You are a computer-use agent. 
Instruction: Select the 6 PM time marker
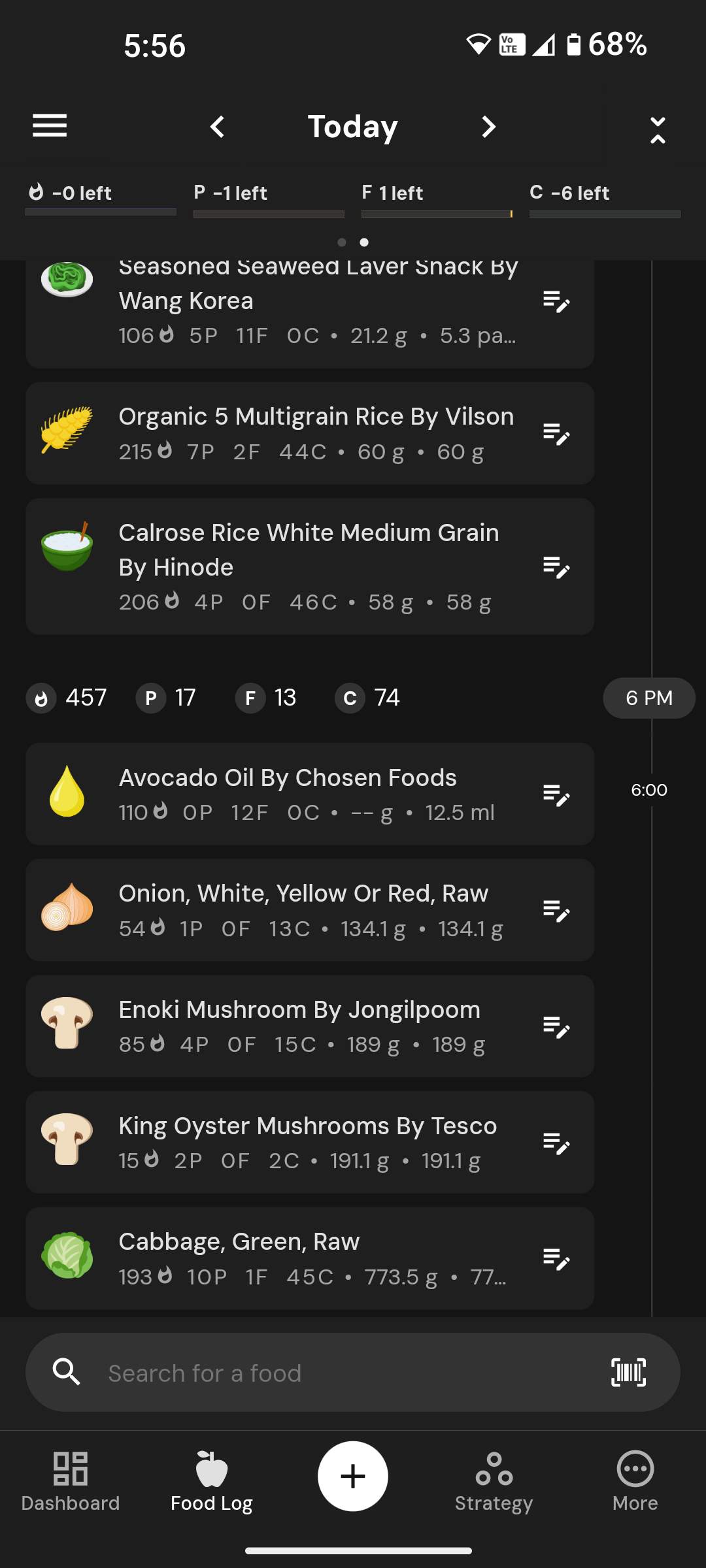[x=649, y=698]
